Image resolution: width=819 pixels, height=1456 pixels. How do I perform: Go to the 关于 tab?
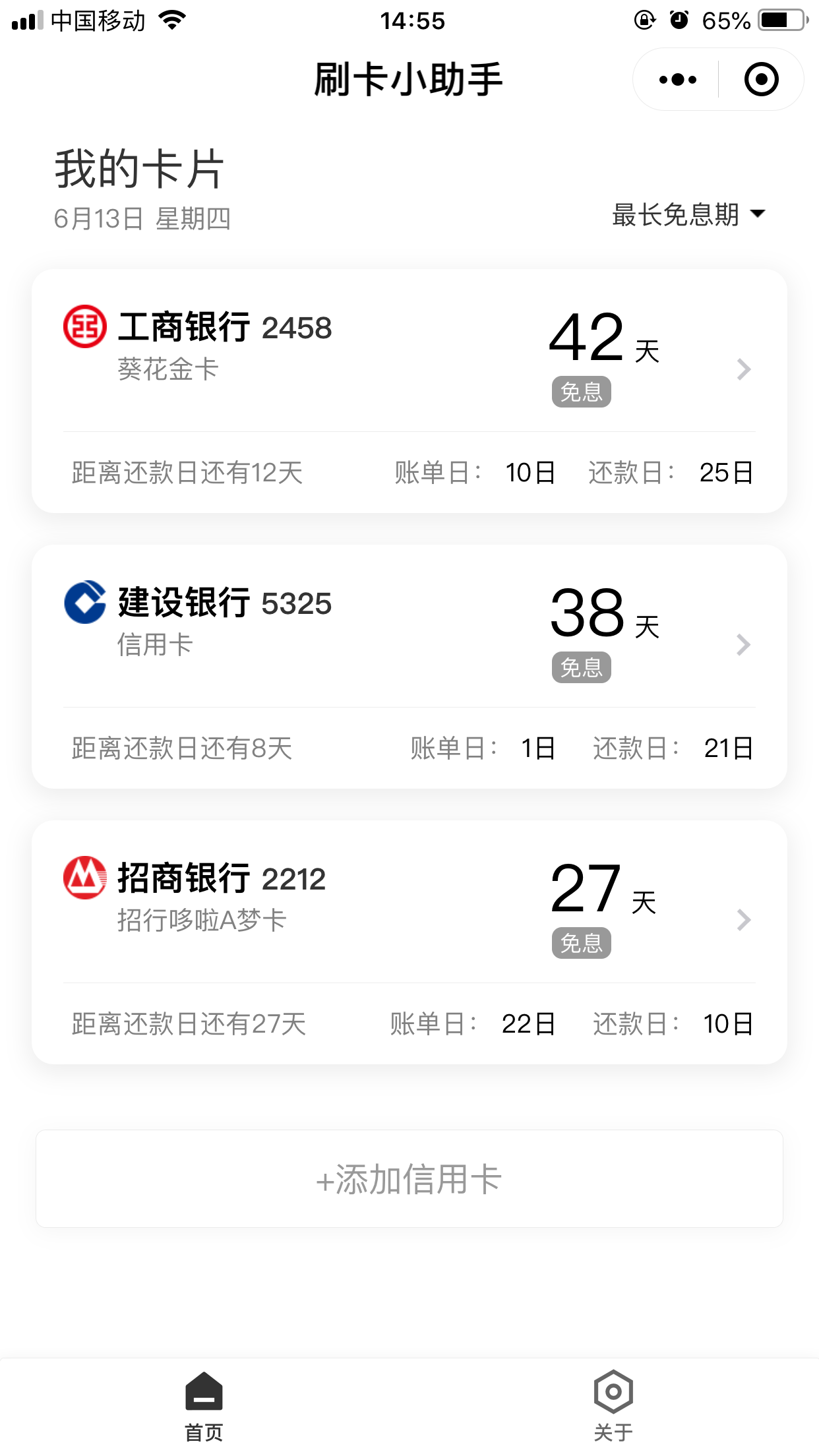pyautogui.click(x=613, y=1406)
